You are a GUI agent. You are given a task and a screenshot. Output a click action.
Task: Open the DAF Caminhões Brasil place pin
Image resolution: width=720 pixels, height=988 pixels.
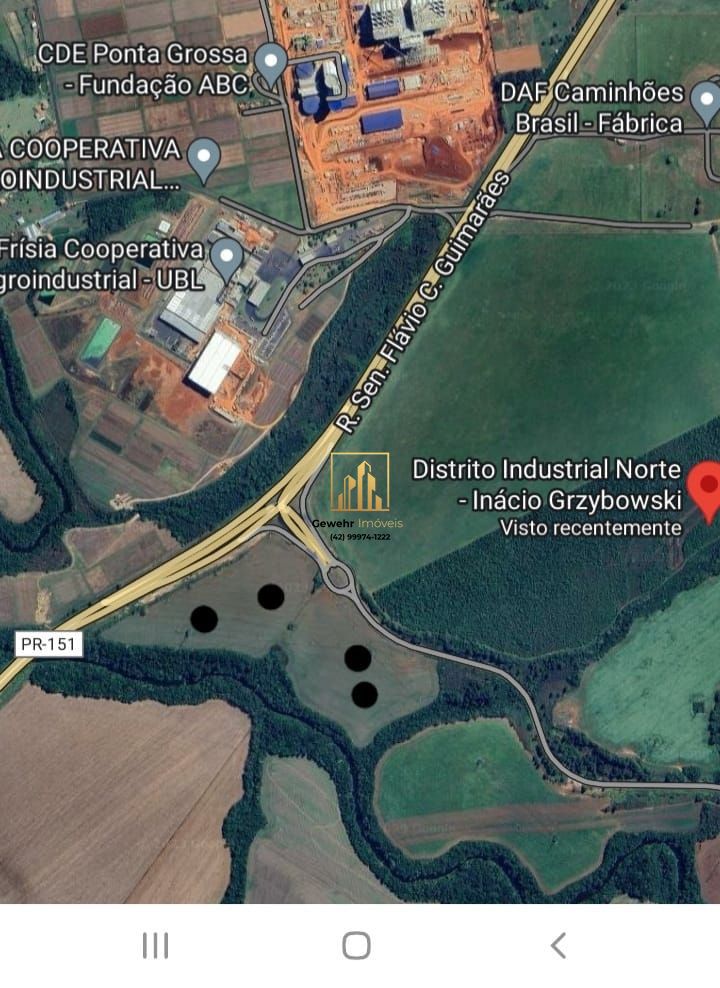pos(707,100)
